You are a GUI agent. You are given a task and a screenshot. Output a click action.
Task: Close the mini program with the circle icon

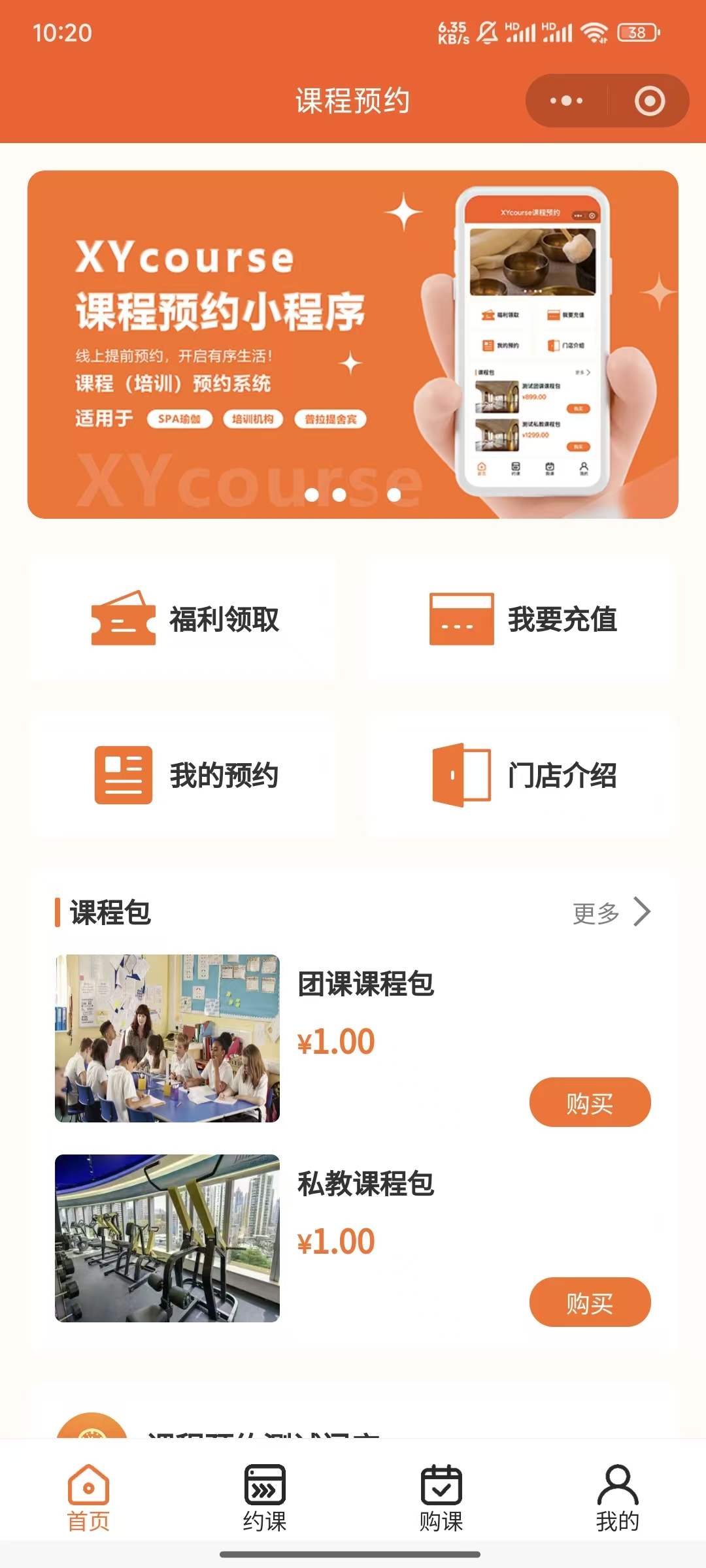pos(649,101)
